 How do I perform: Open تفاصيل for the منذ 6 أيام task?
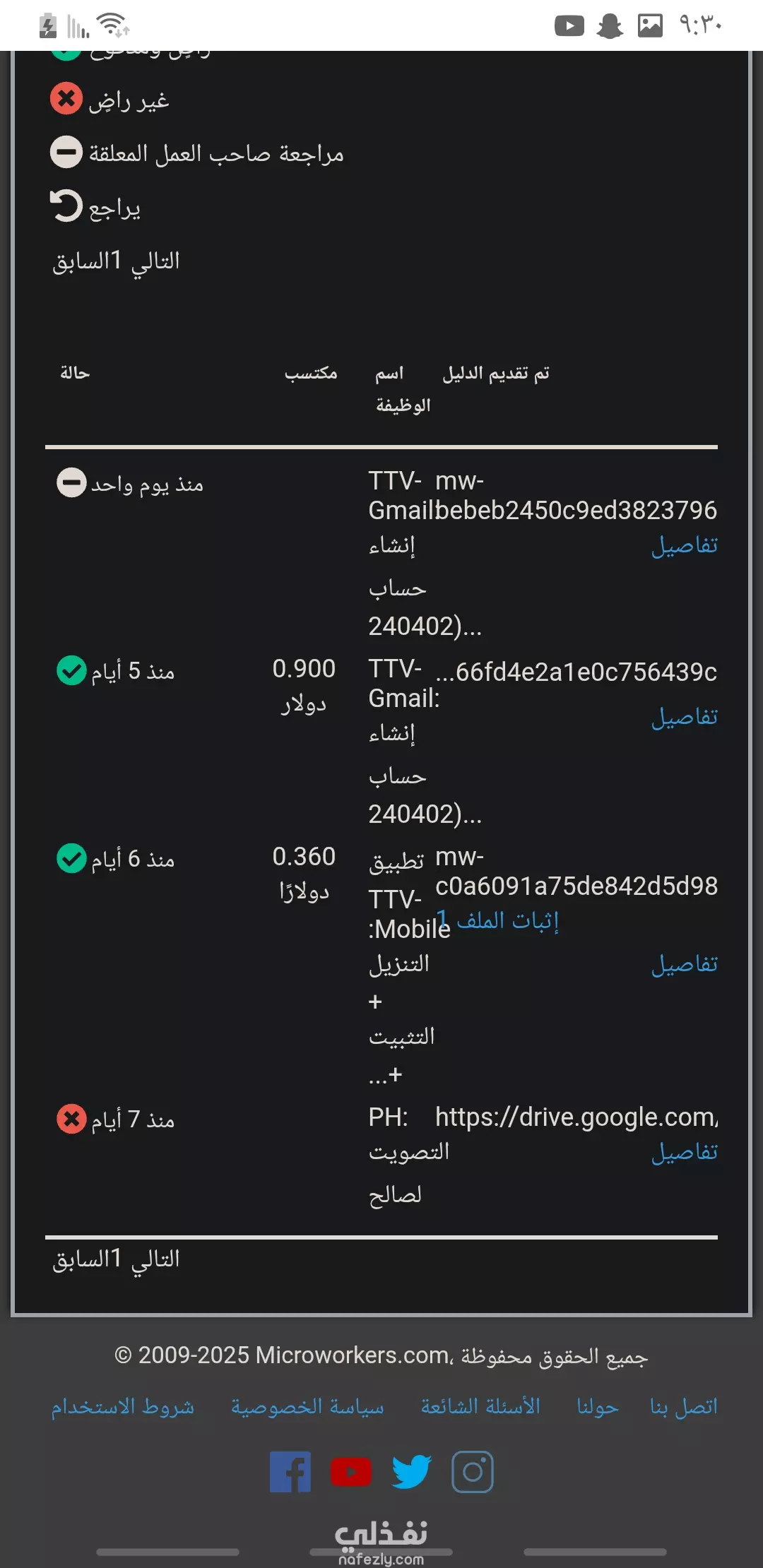coord(684,964)
